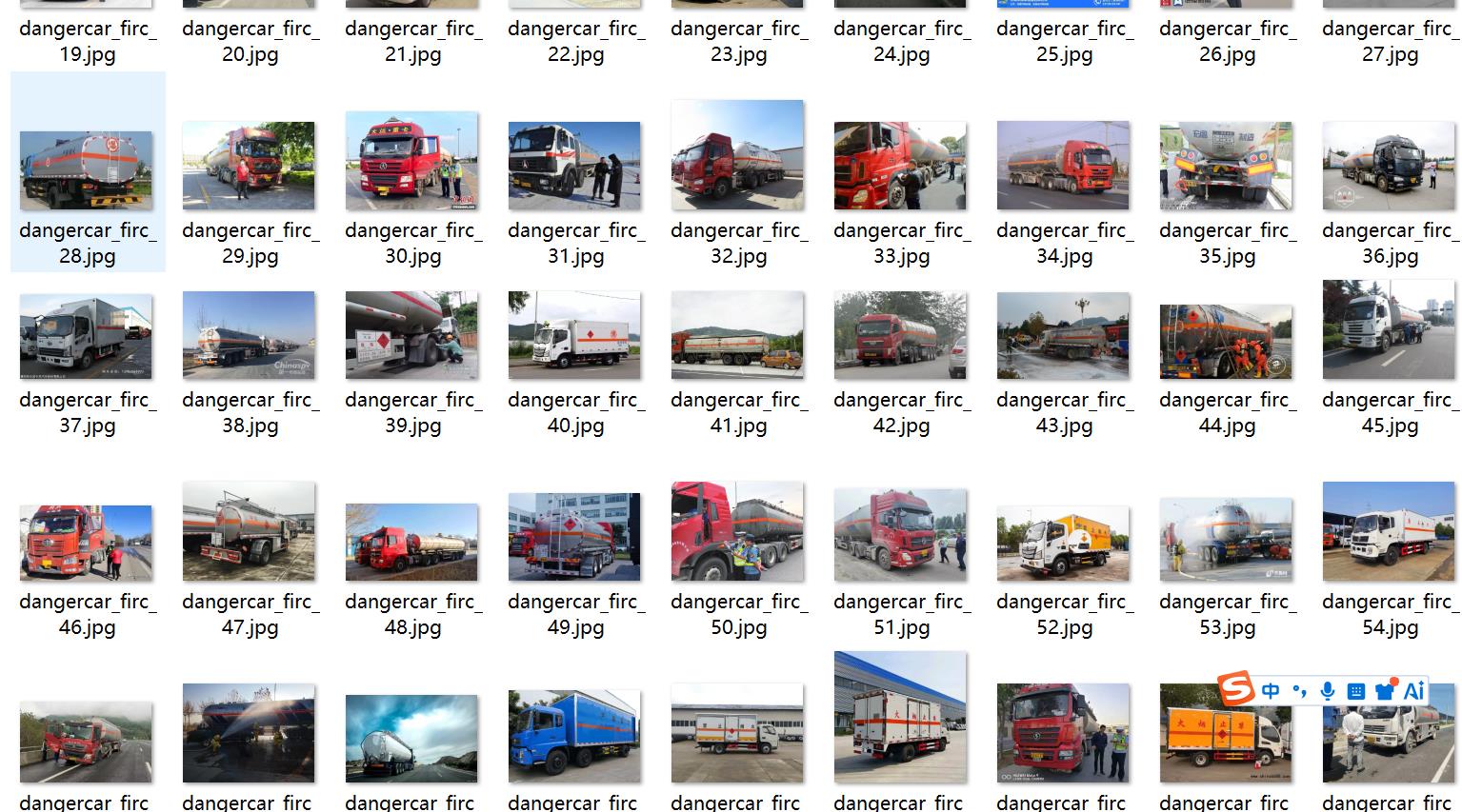This screenshot has width=1462, height=812.
Task: Click the dangercar_firc_31.jpg thumbnail
Action: (574, 166)
